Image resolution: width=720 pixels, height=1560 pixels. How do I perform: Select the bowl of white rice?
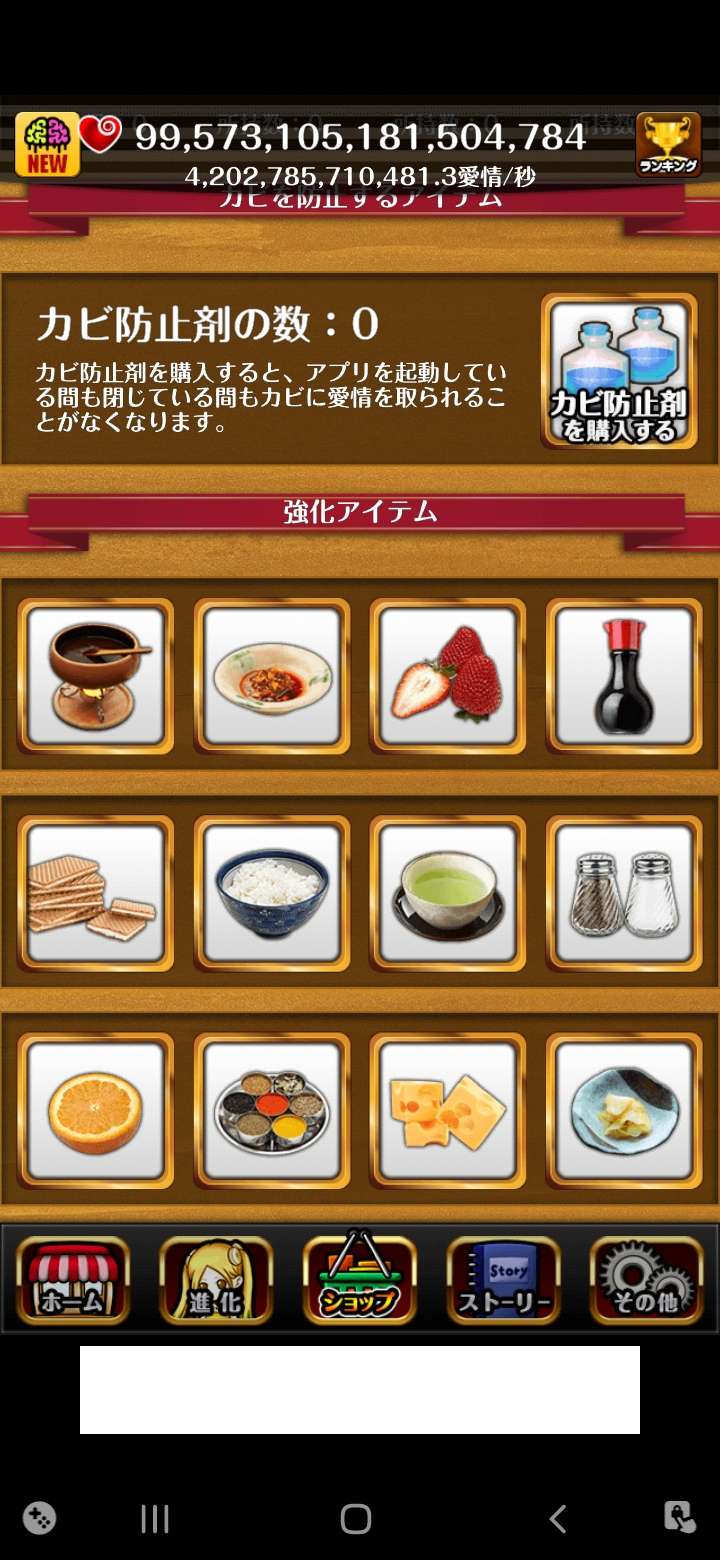pyautogui.click(x=272, y=893)
